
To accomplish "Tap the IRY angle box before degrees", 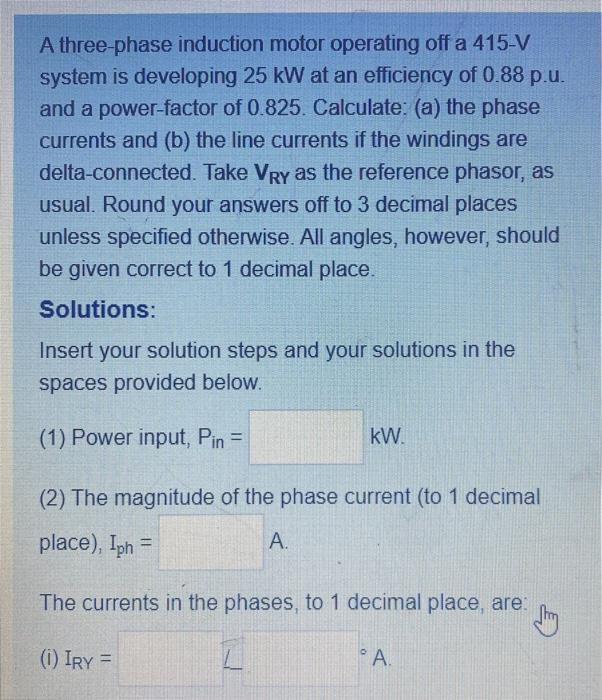I will coord(302,658).
